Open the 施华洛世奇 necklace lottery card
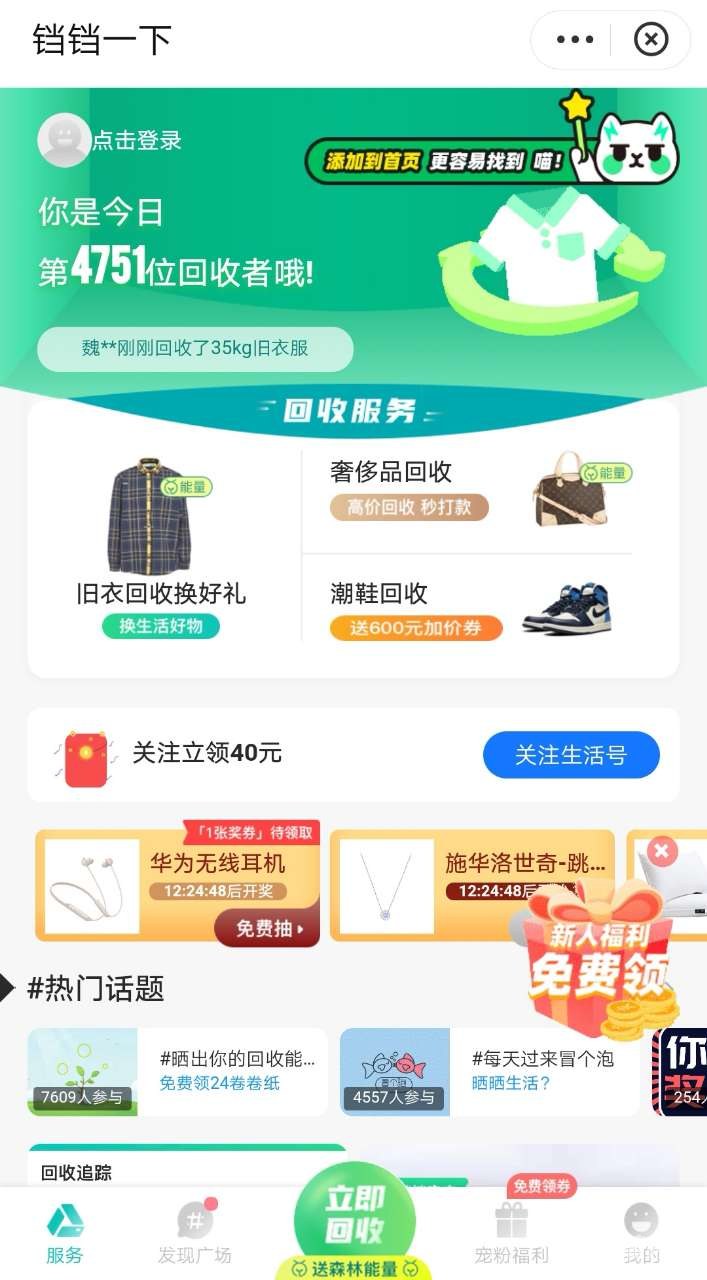This screenshot has height=1280, width=707. pos(470,885)
